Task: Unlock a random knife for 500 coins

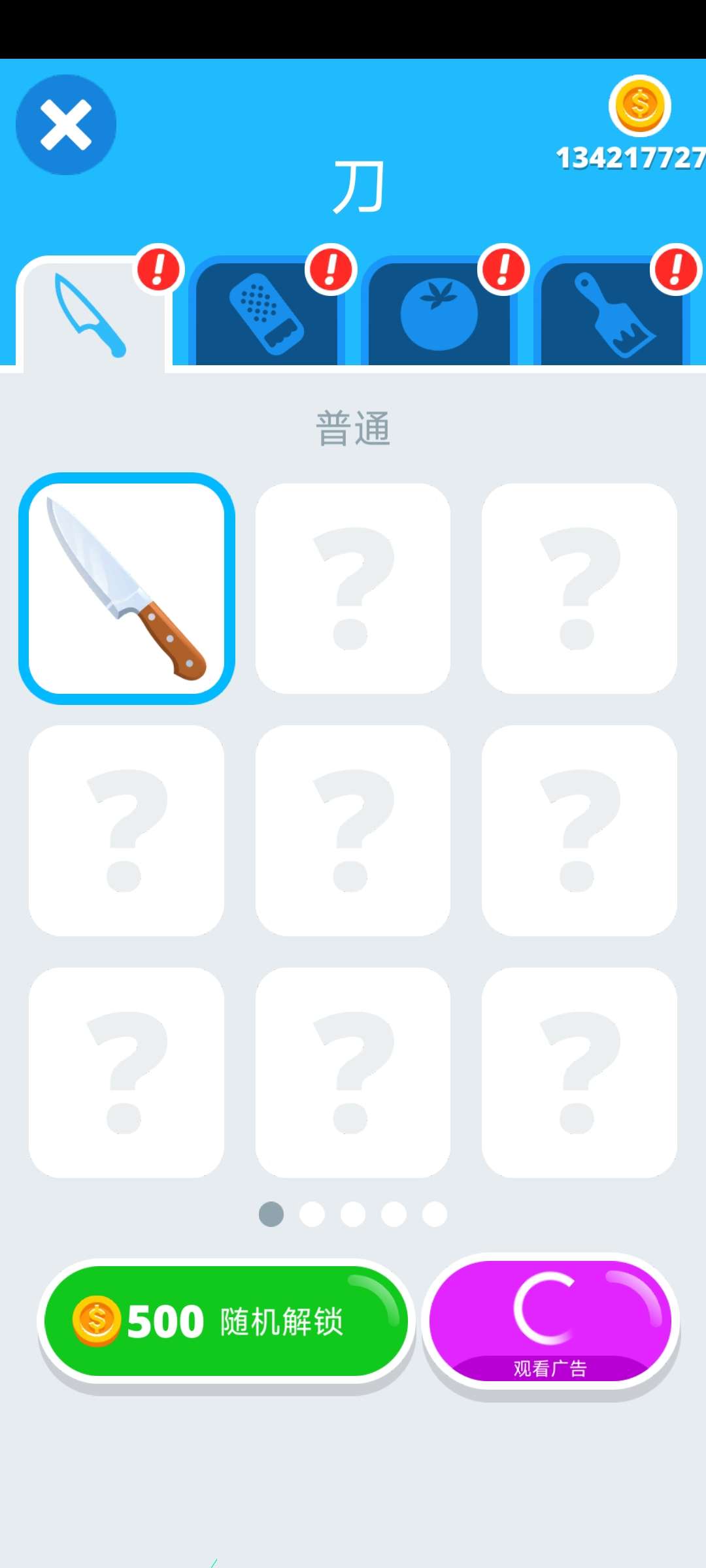Action: tap(226, 1321)
